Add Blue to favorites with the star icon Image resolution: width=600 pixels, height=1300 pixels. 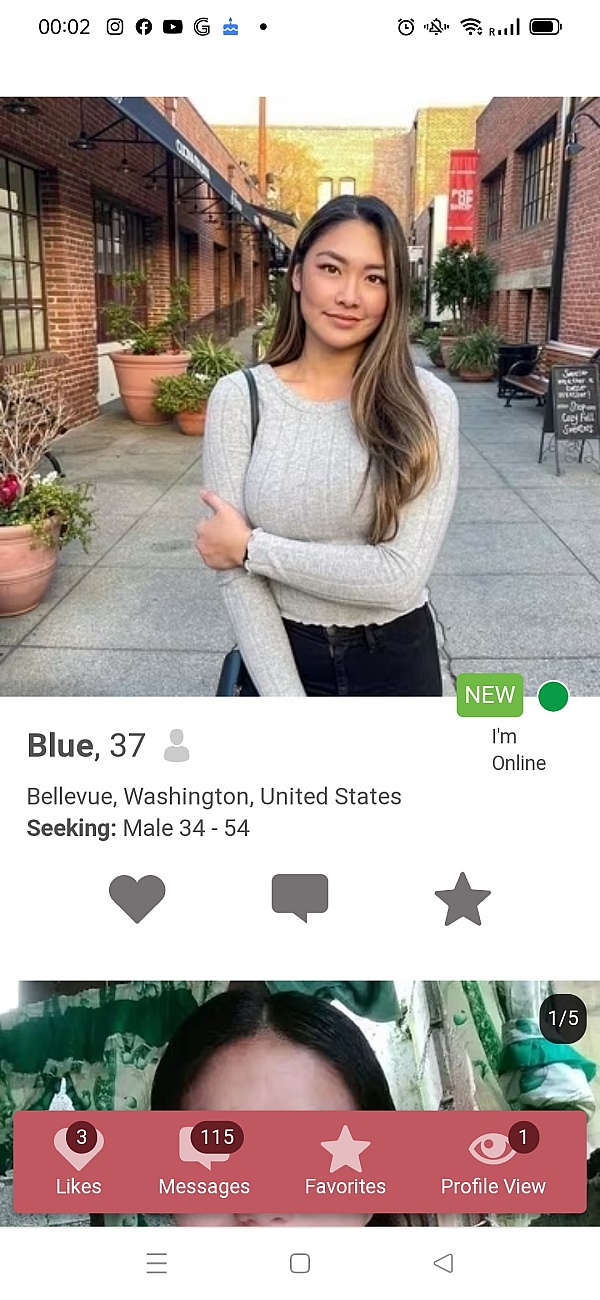pyautogui.click(x=462, y=899)
